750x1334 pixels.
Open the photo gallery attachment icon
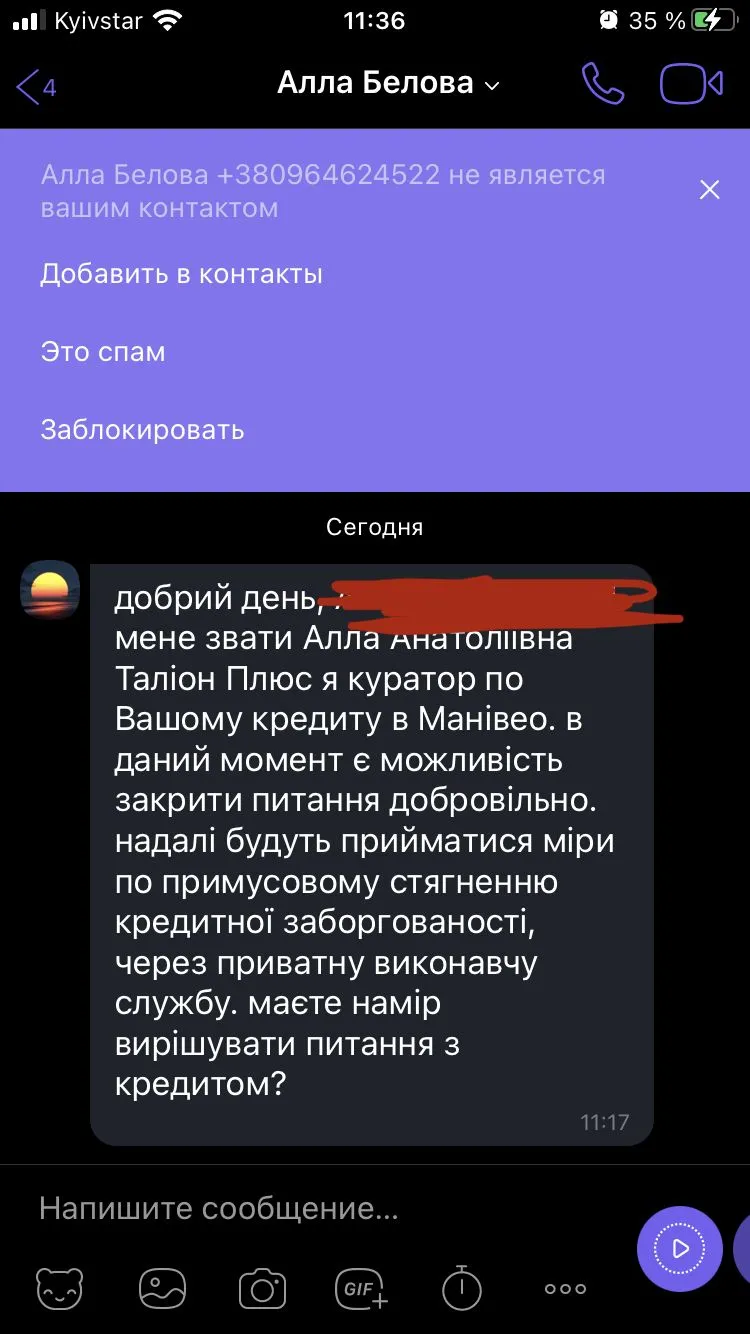(x=162, y=1288)
